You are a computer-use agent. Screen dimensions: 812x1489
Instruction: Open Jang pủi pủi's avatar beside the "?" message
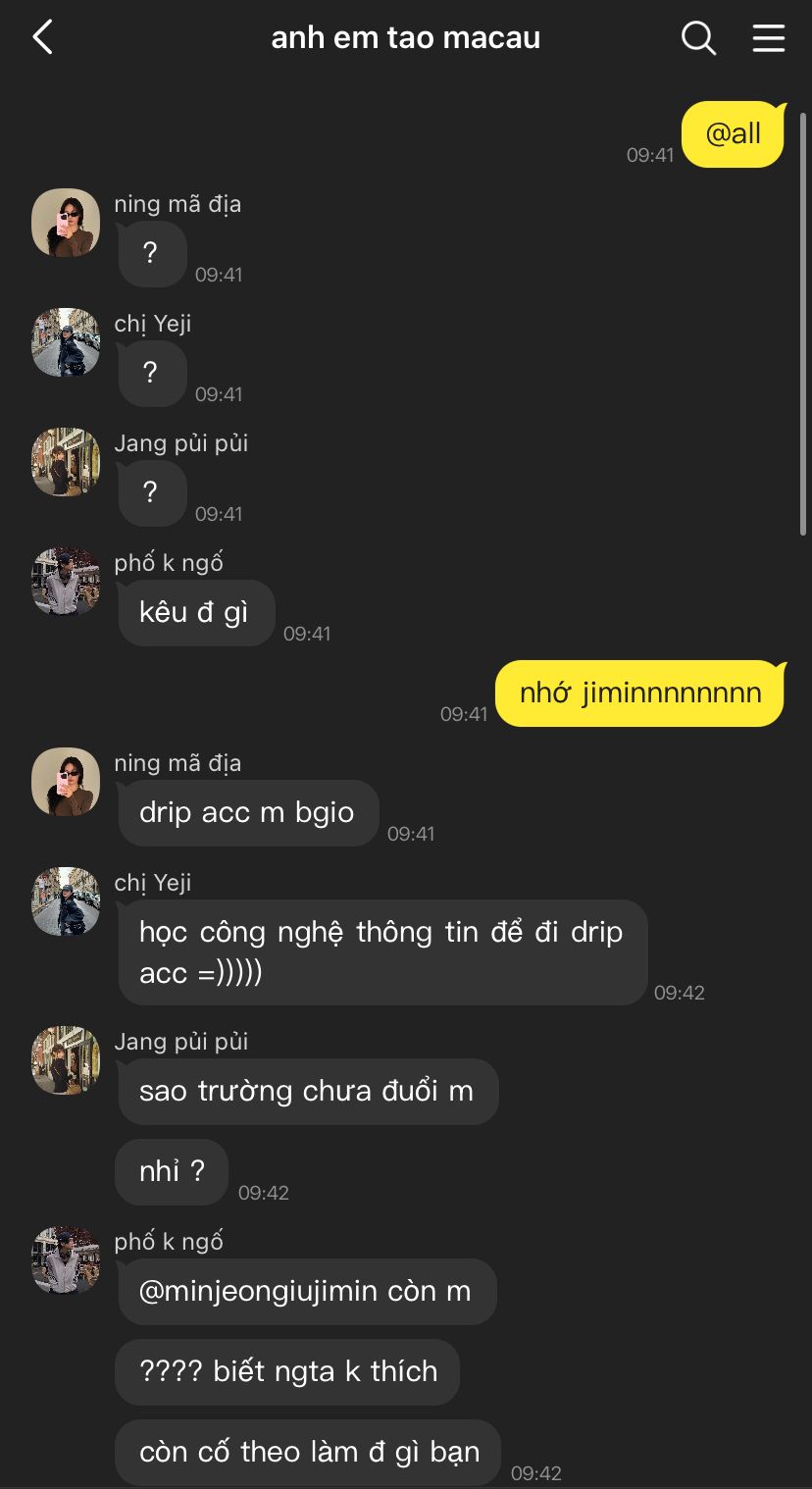(x=66, y=462)
